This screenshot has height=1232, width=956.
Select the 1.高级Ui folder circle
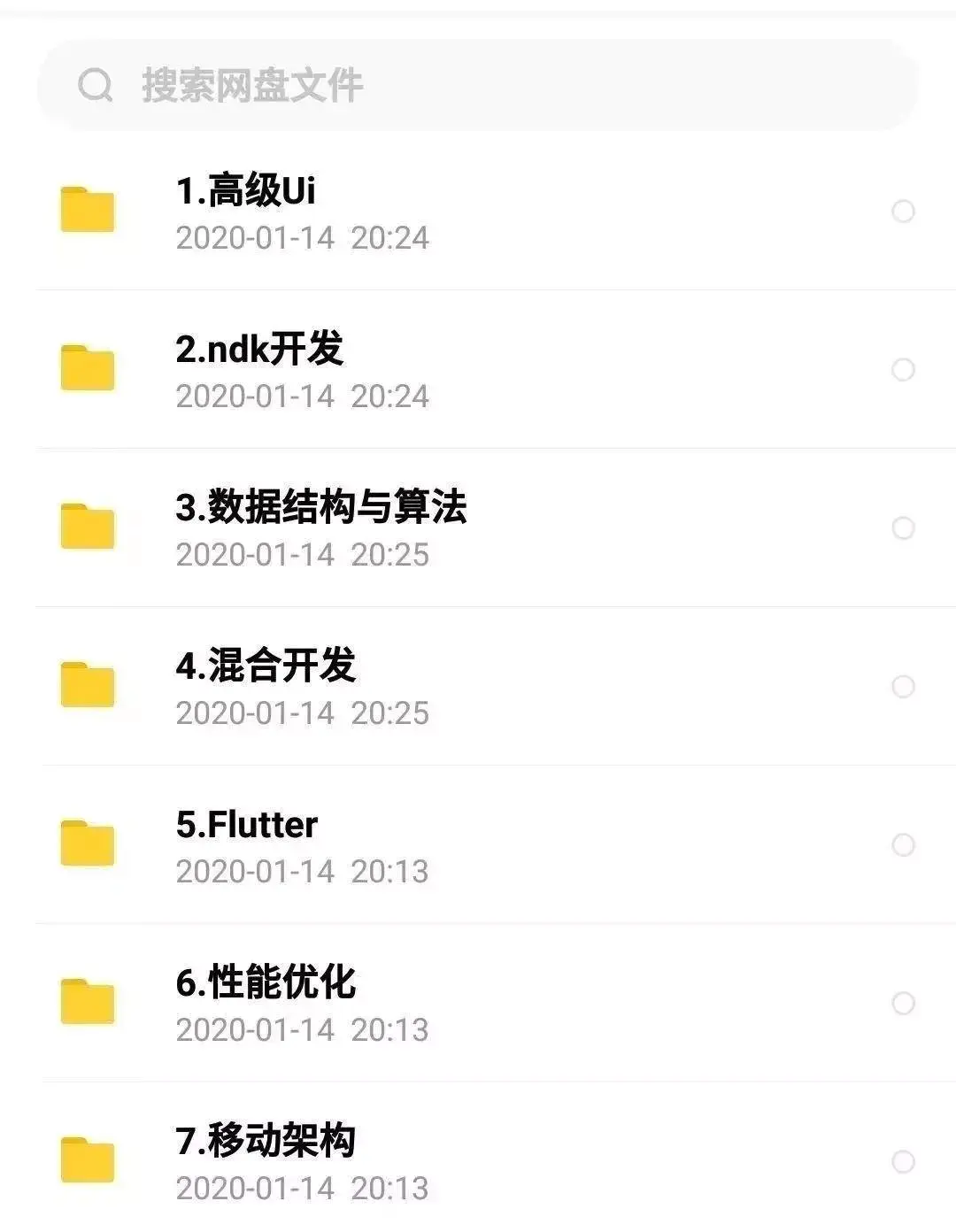[903, 212]
